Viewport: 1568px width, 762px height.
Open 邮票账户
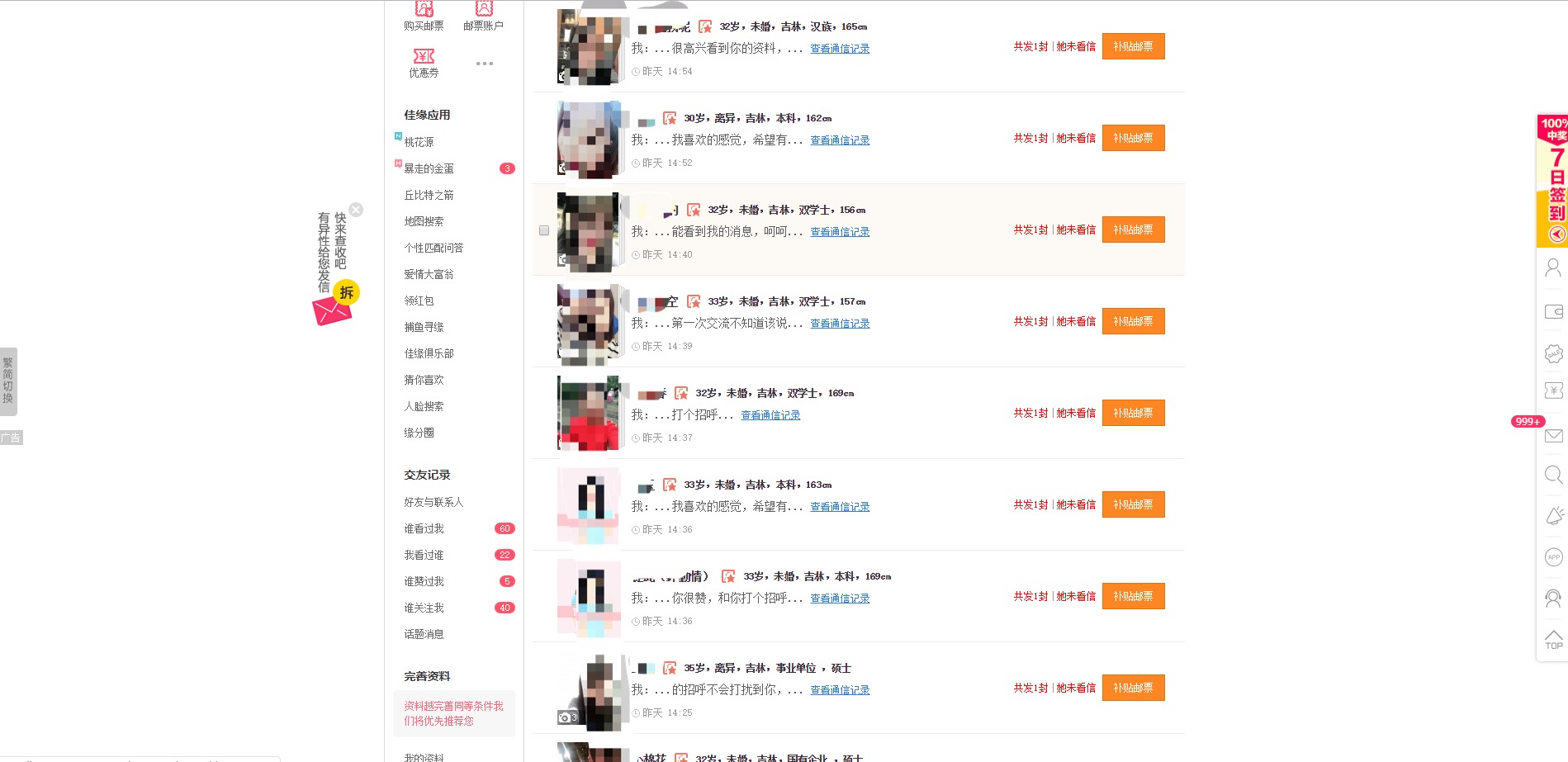tap(483, 16)
